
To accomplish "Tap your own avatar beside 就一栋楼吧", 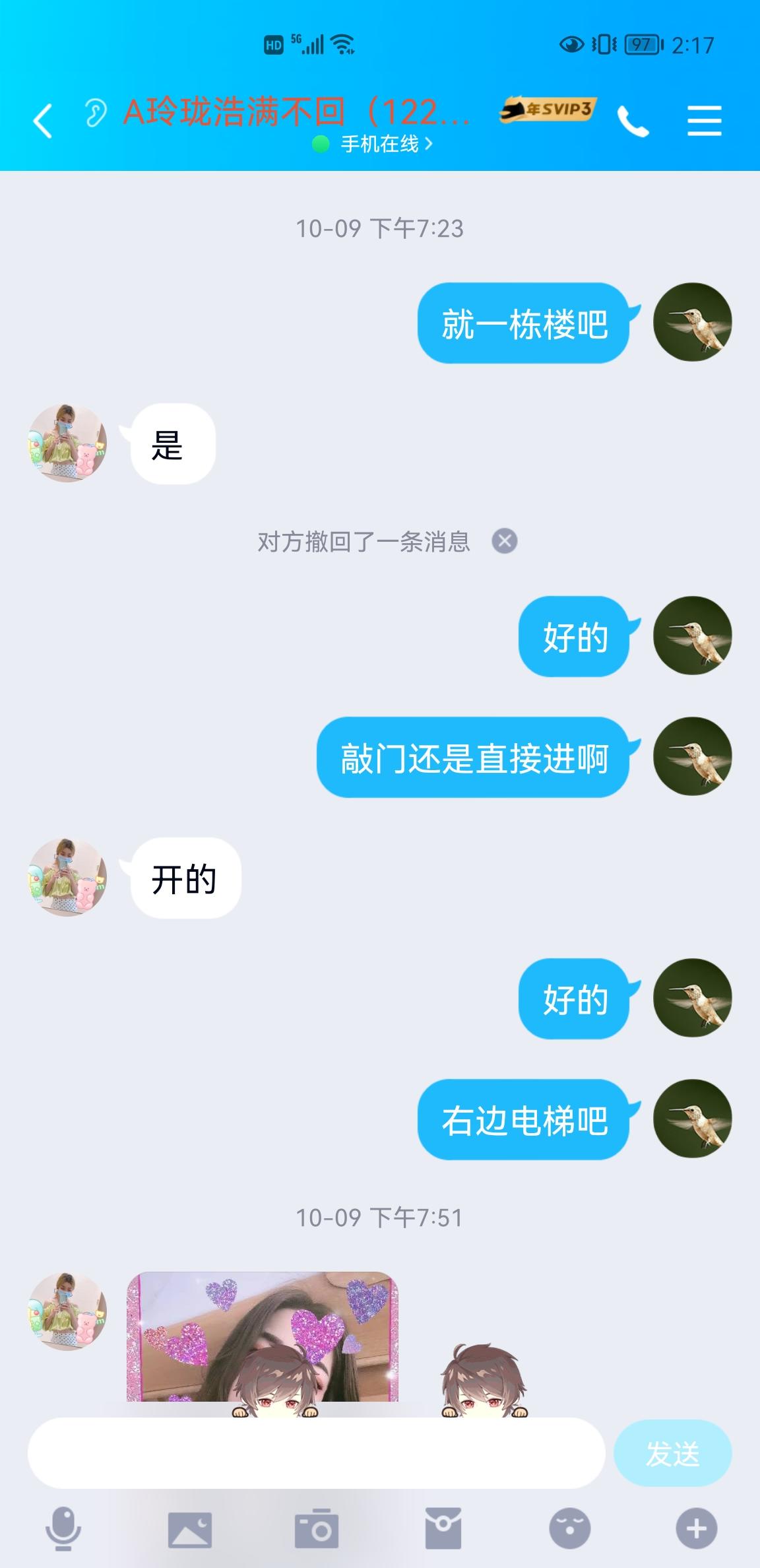I will coord(693,323).
